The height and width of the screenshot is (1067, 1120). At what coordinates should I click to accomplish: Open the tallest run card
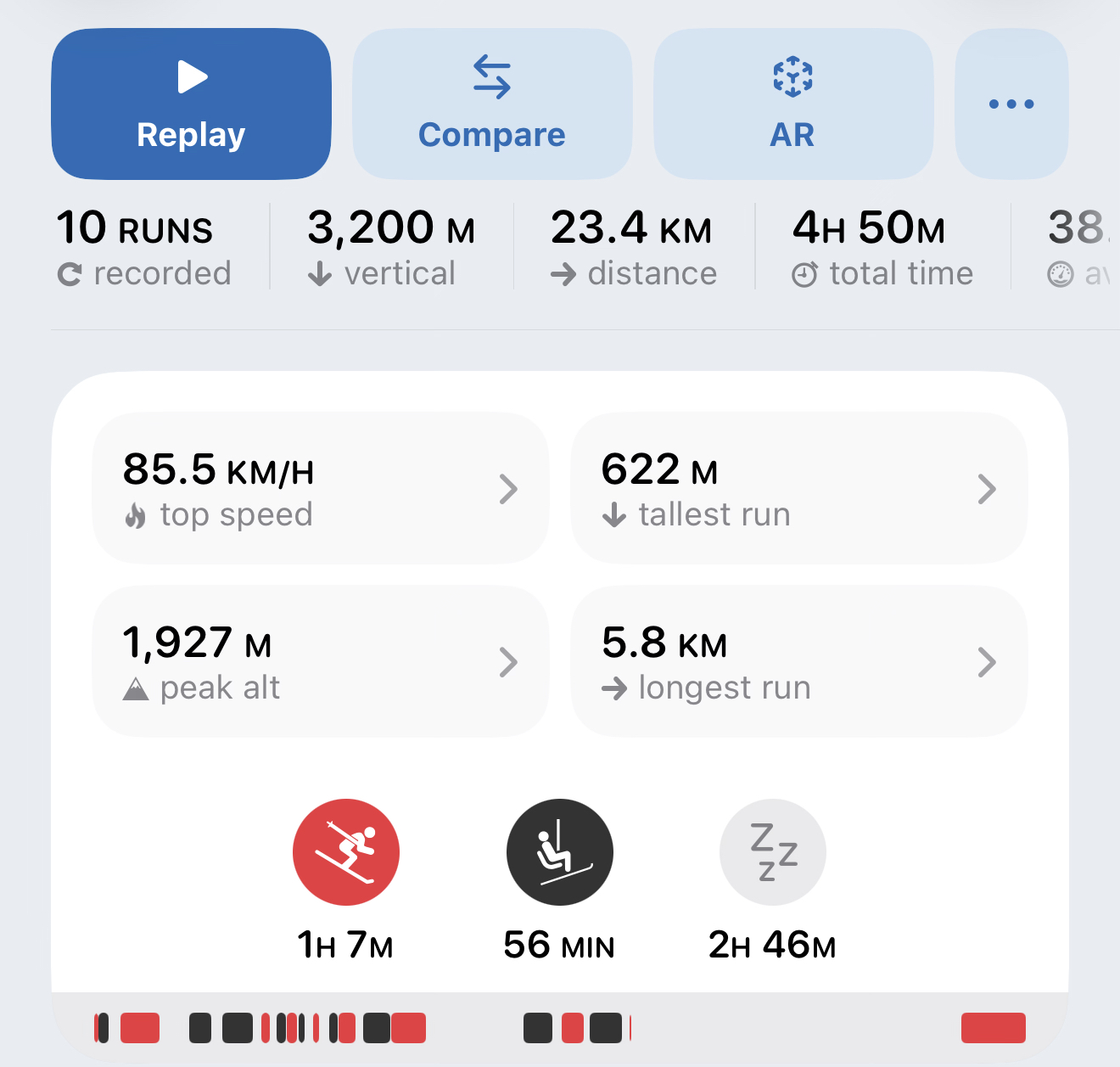(798, 488)
